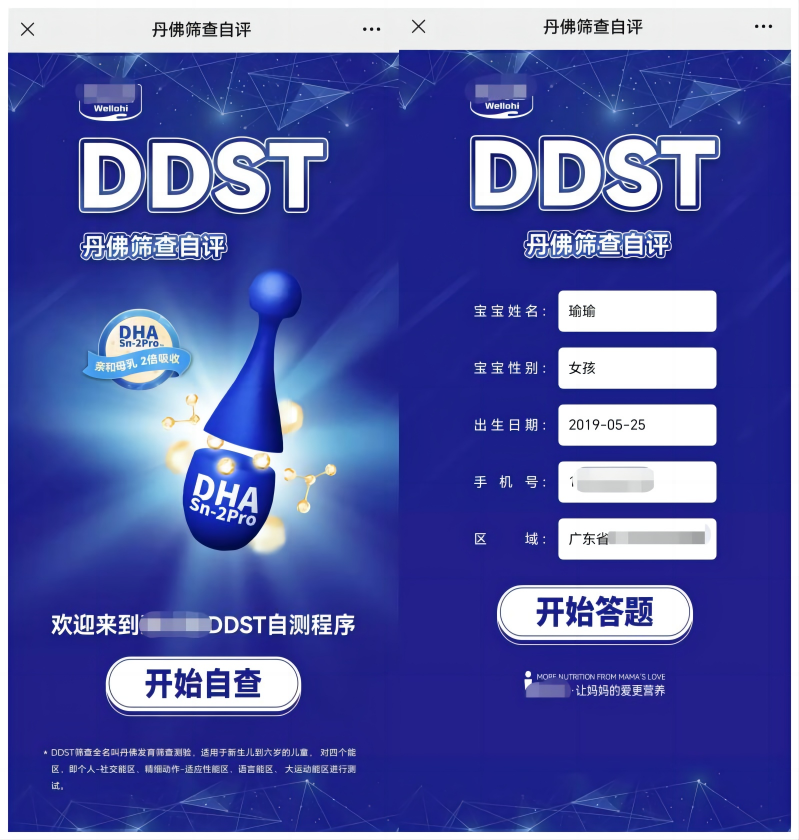Change the 出生日期 value
Viewport: 799px width, 840px height.
pos(637,425)
